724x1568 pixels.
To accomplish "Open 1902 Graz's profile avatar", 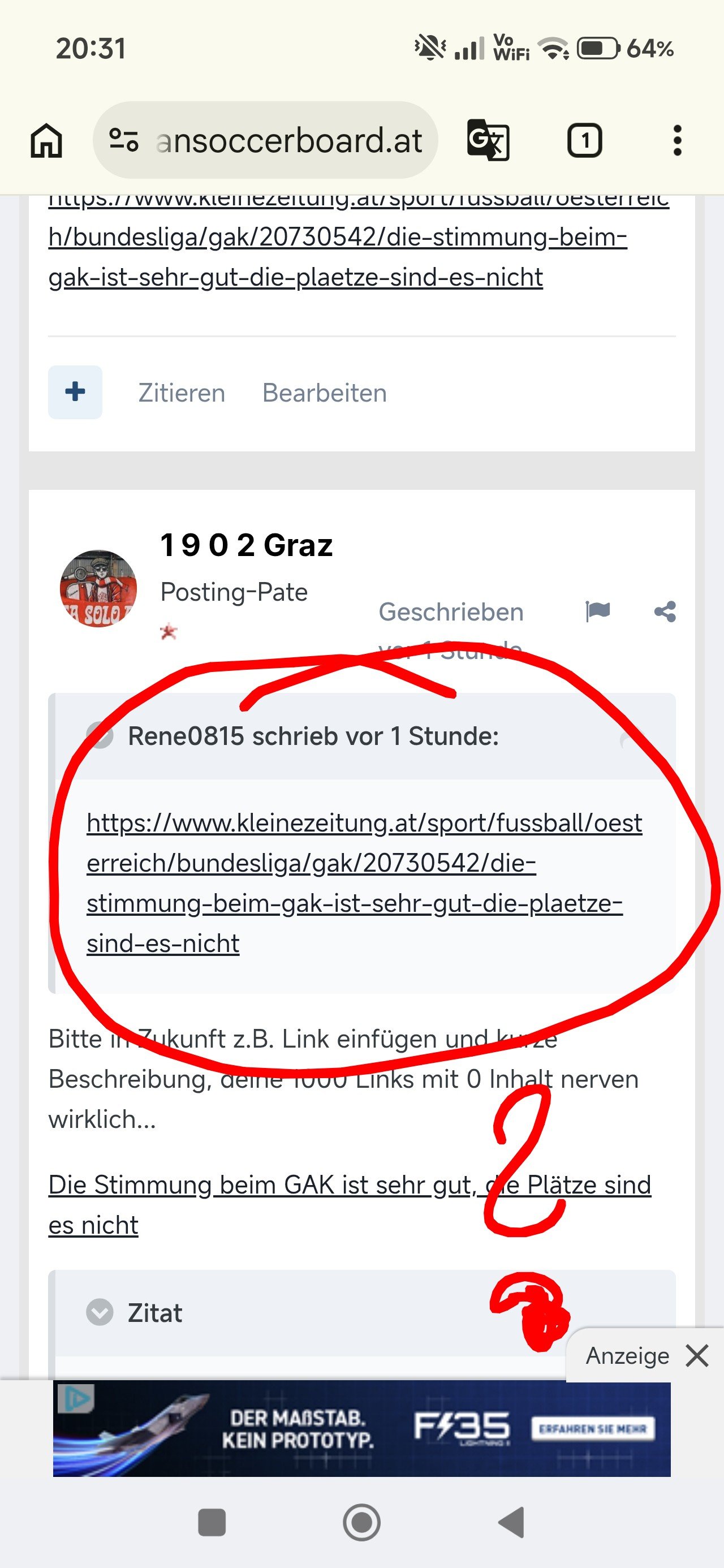I will pos(98,589).
